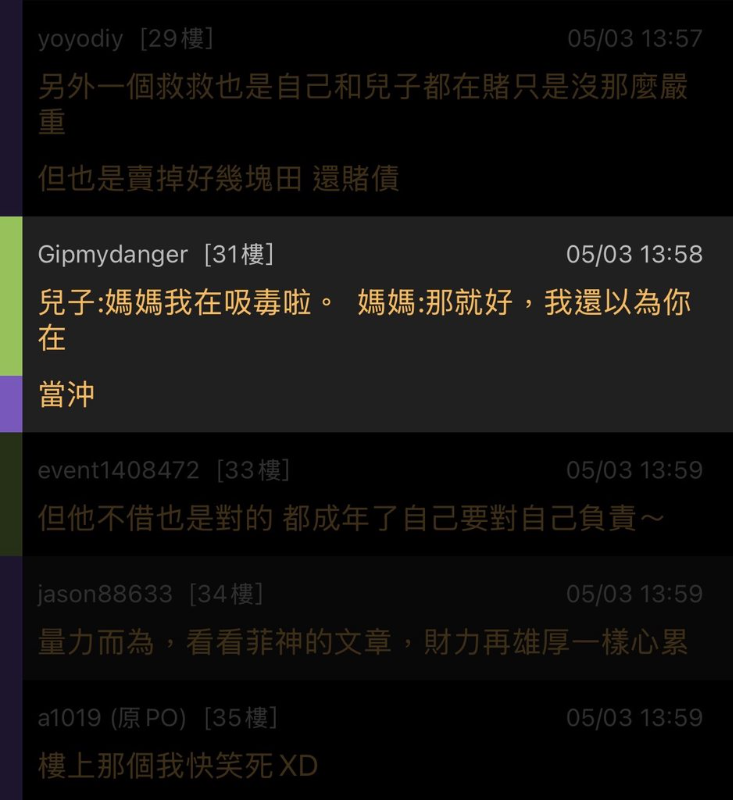733x800 pixels.
Task: Open event1408472's comment on floor 33
Action: tap(370, 495)
